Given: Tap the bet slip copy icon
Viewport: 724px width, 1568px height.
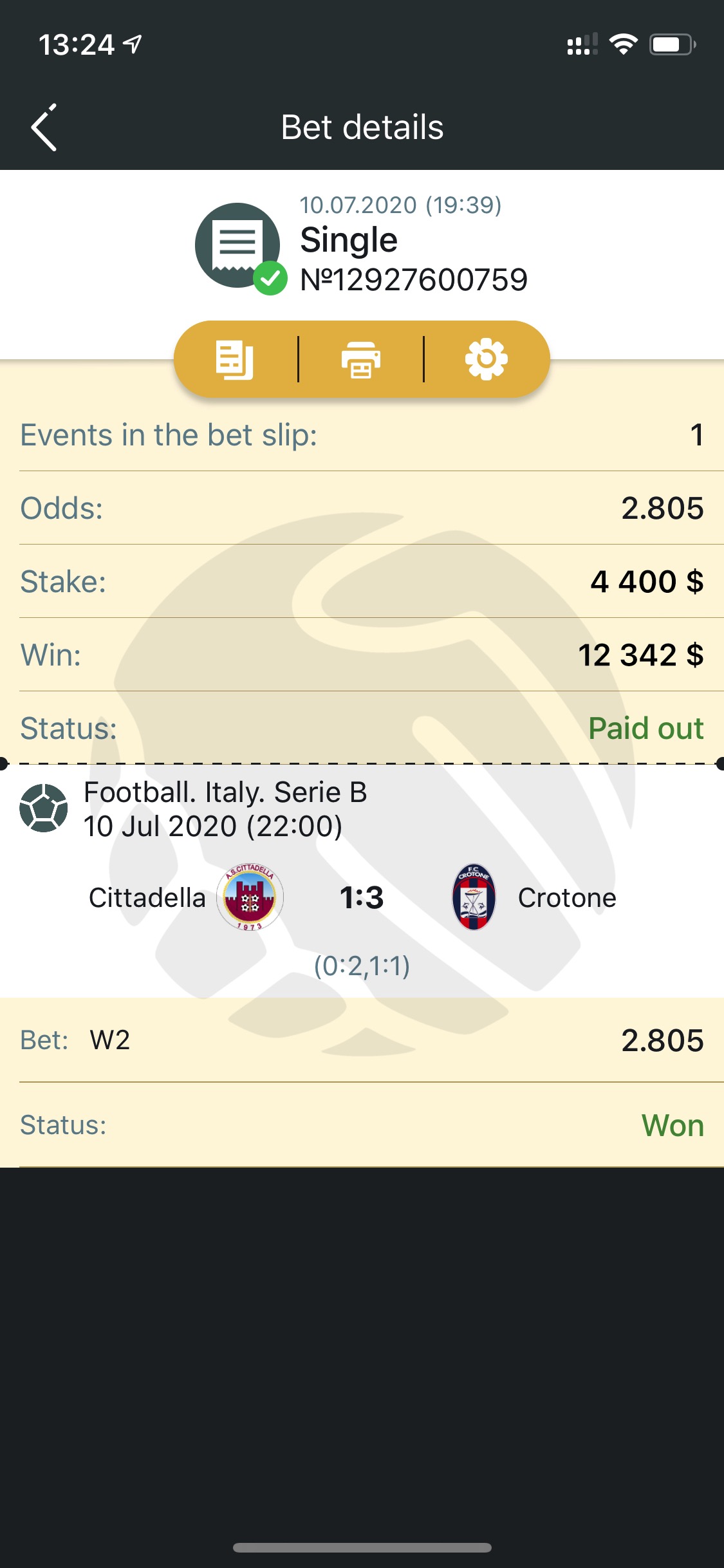Looking at the screenshot, I should click(x=234, y=359).
